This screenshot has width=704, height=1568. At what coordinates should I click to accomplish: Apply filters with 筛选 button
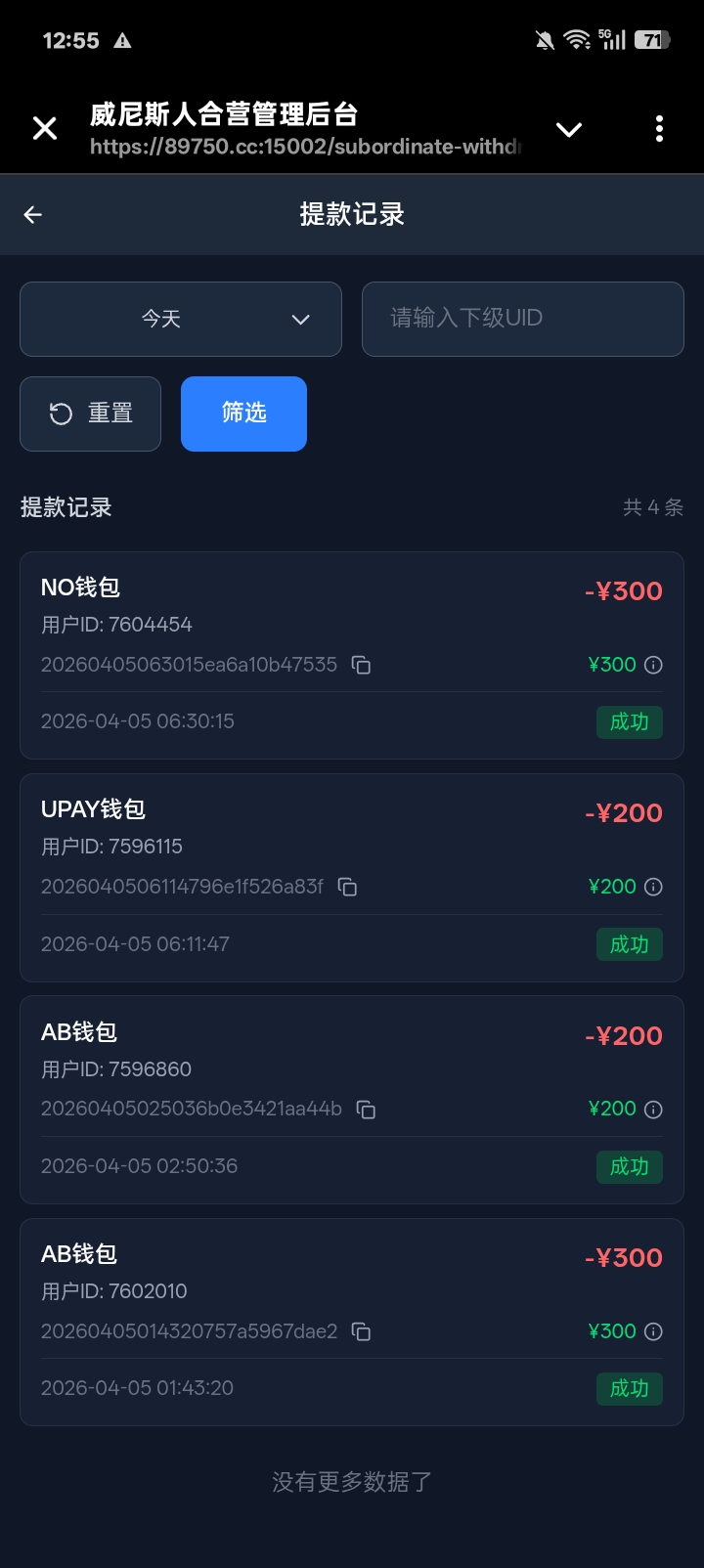pyautogui.click(x=243, y=414)
